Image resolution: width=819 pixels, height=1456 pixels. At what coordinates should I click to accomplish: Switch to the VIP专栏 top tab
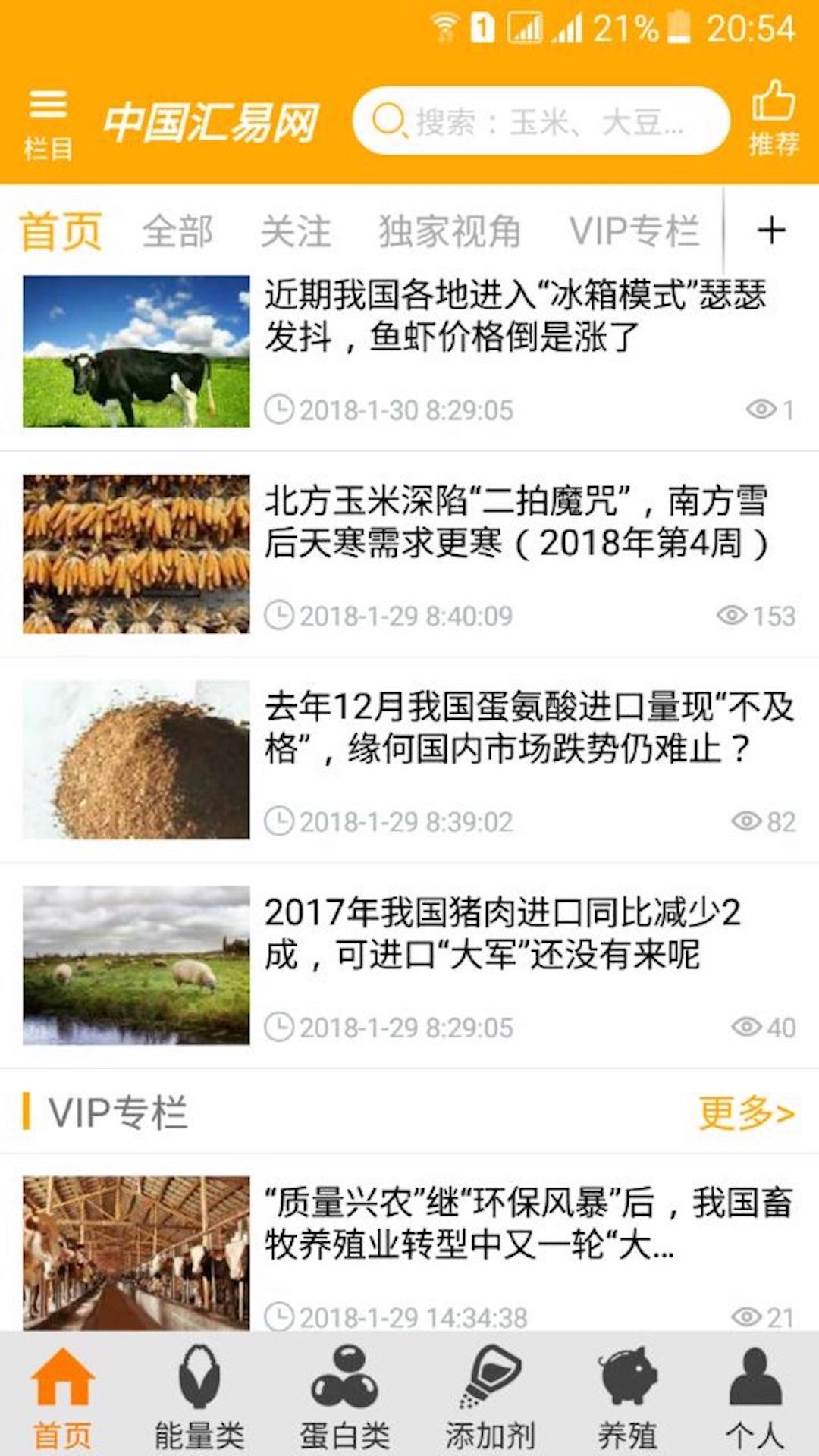pos(634,231)
